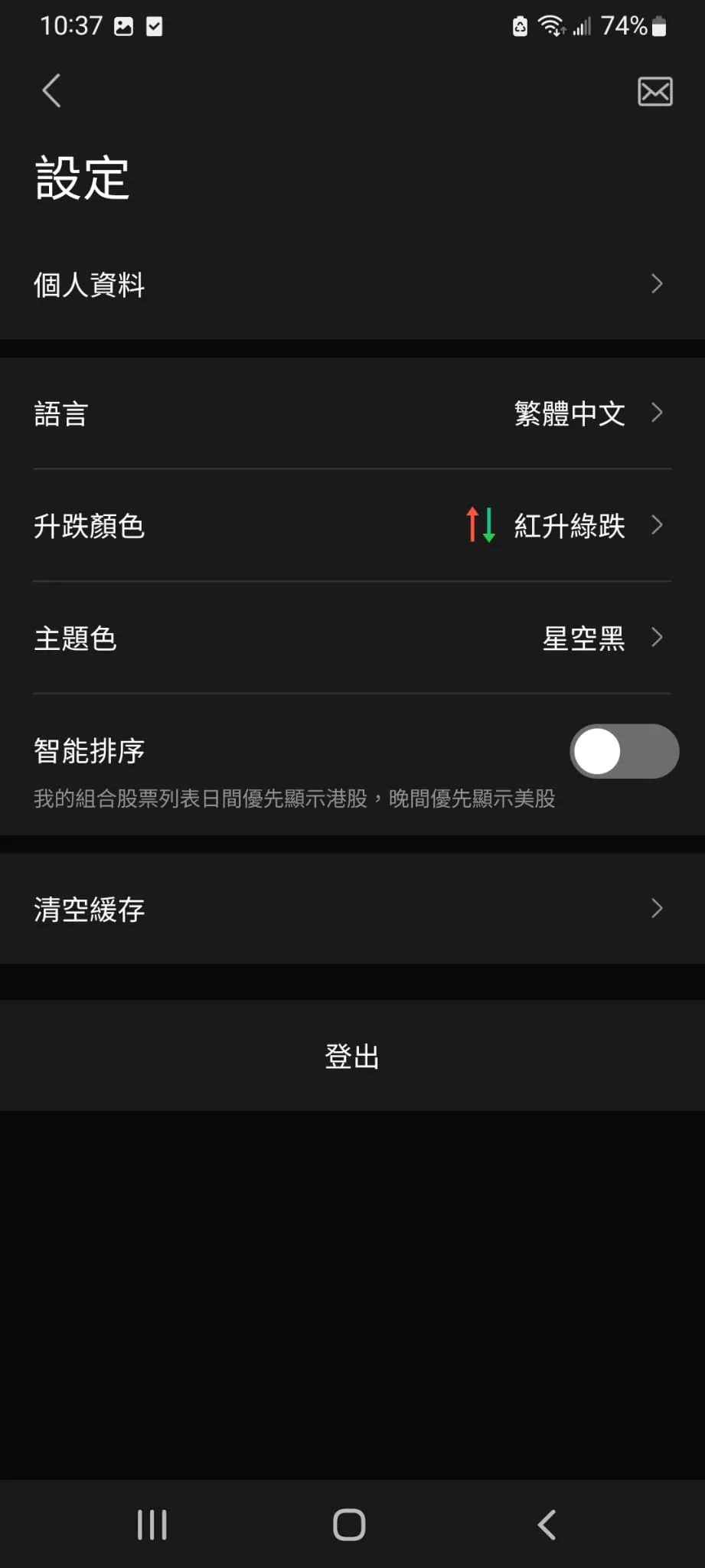
Task: Open 個人資料 profile settings
Action: (352, 285)
